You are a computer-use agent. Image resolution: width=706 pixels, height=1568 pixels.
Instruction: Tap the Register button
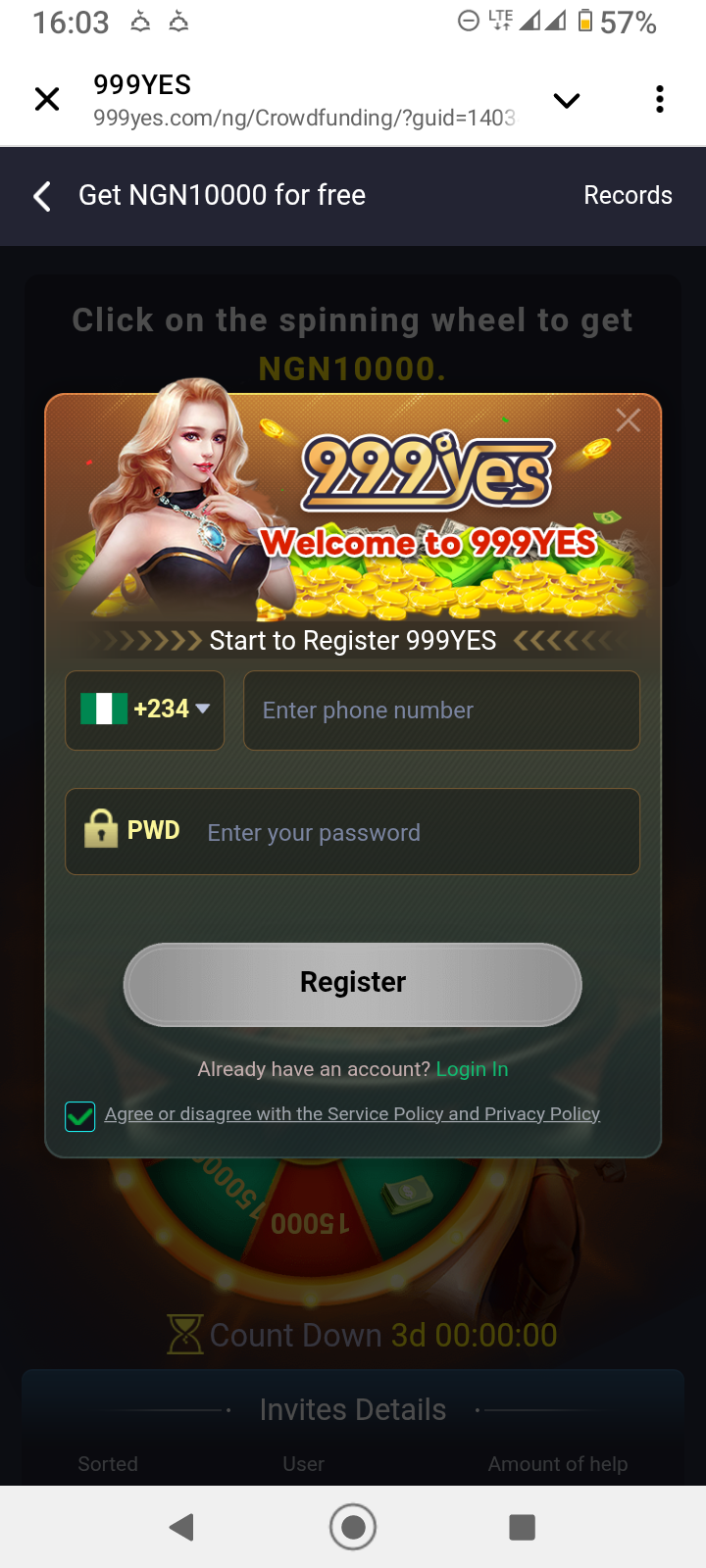click(x=352, y=983)
